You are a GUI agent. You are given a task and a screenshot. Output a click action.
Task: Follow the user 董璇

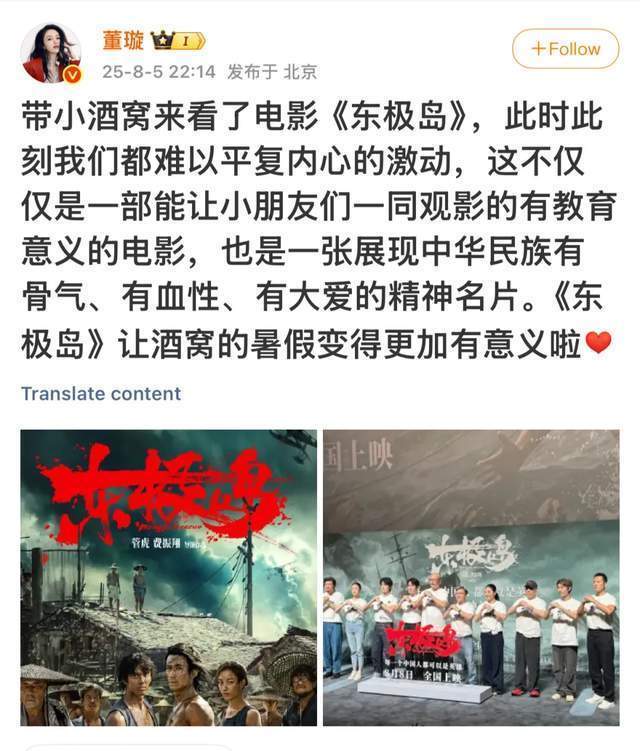tap(565, 49)
